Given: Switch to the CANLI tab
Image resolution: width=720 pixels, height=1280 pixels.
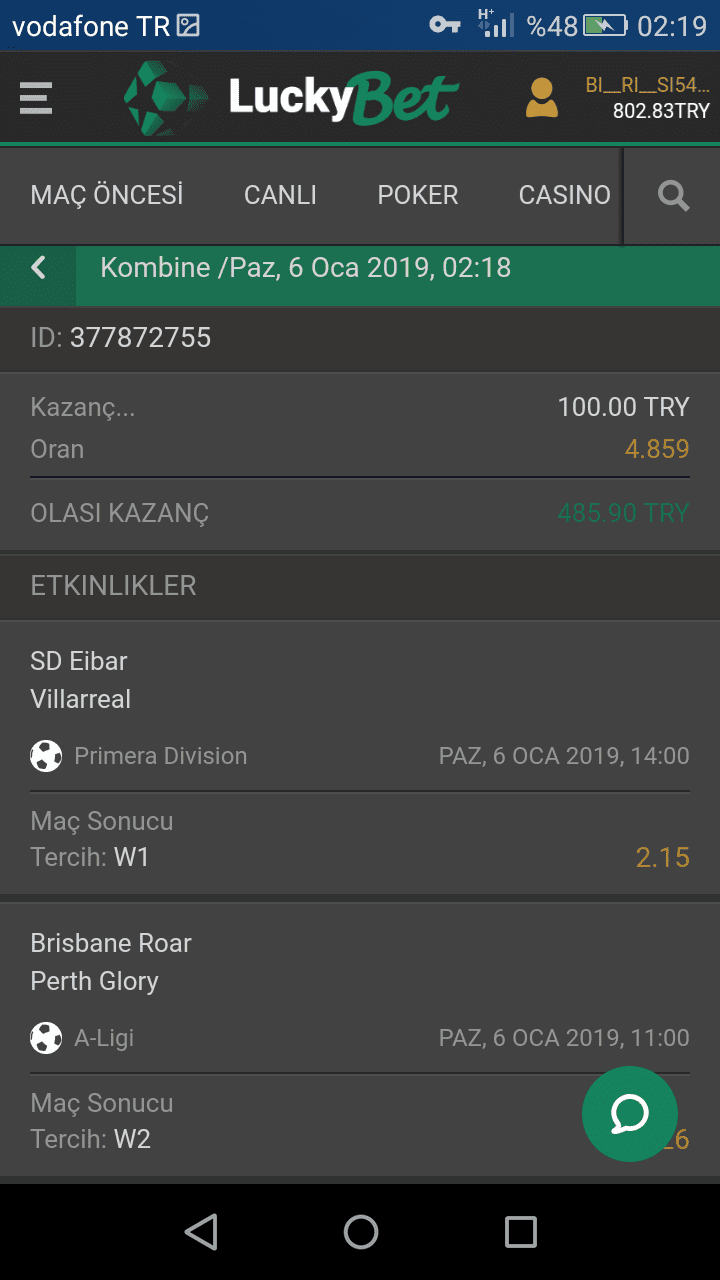Looking at the screenshot, I should pyautogui.click(x=280, y=195).
